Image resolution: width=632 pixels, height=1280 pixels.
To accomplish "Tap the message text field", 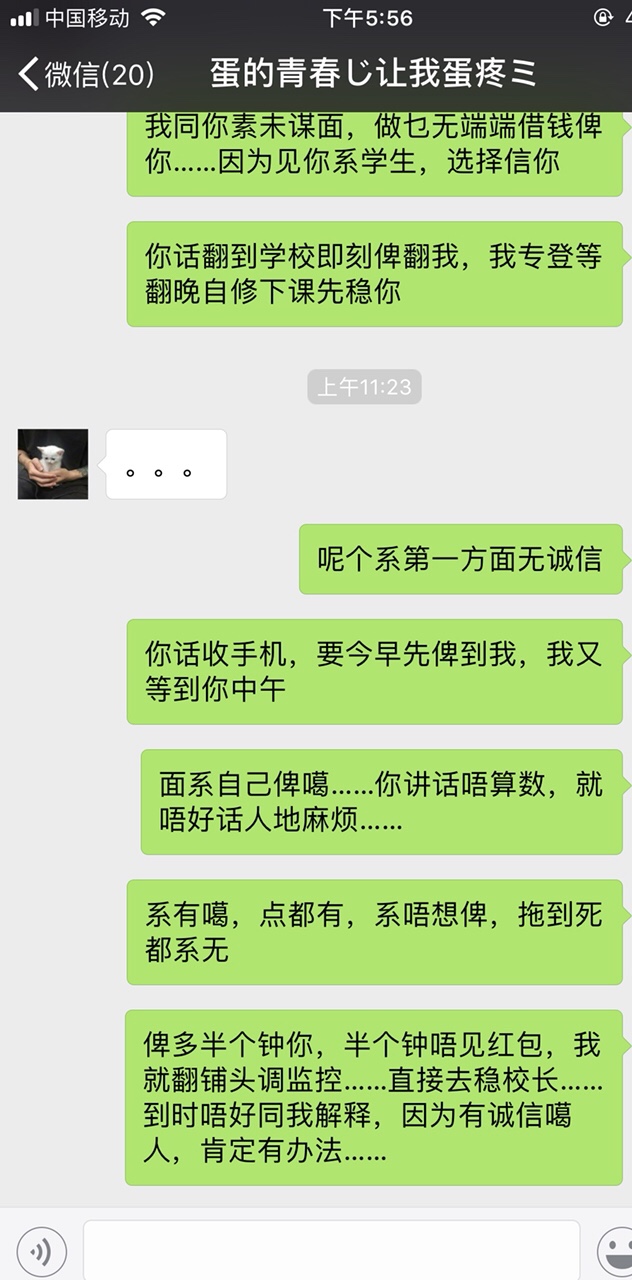I will (x=330, y=1250).
